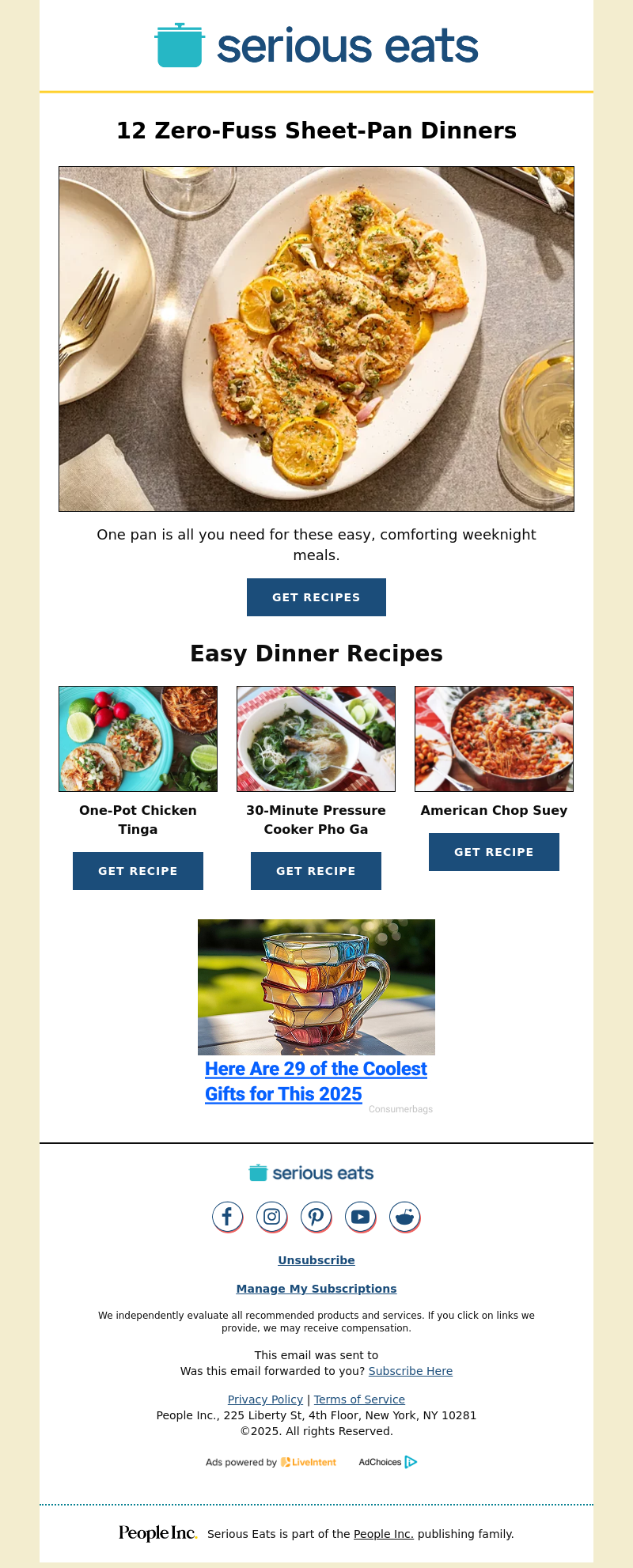Viewport: 633px width, 1568px height.
Task: Visit the Serious Eats Pinterest page
Action: coord(316,1216)
